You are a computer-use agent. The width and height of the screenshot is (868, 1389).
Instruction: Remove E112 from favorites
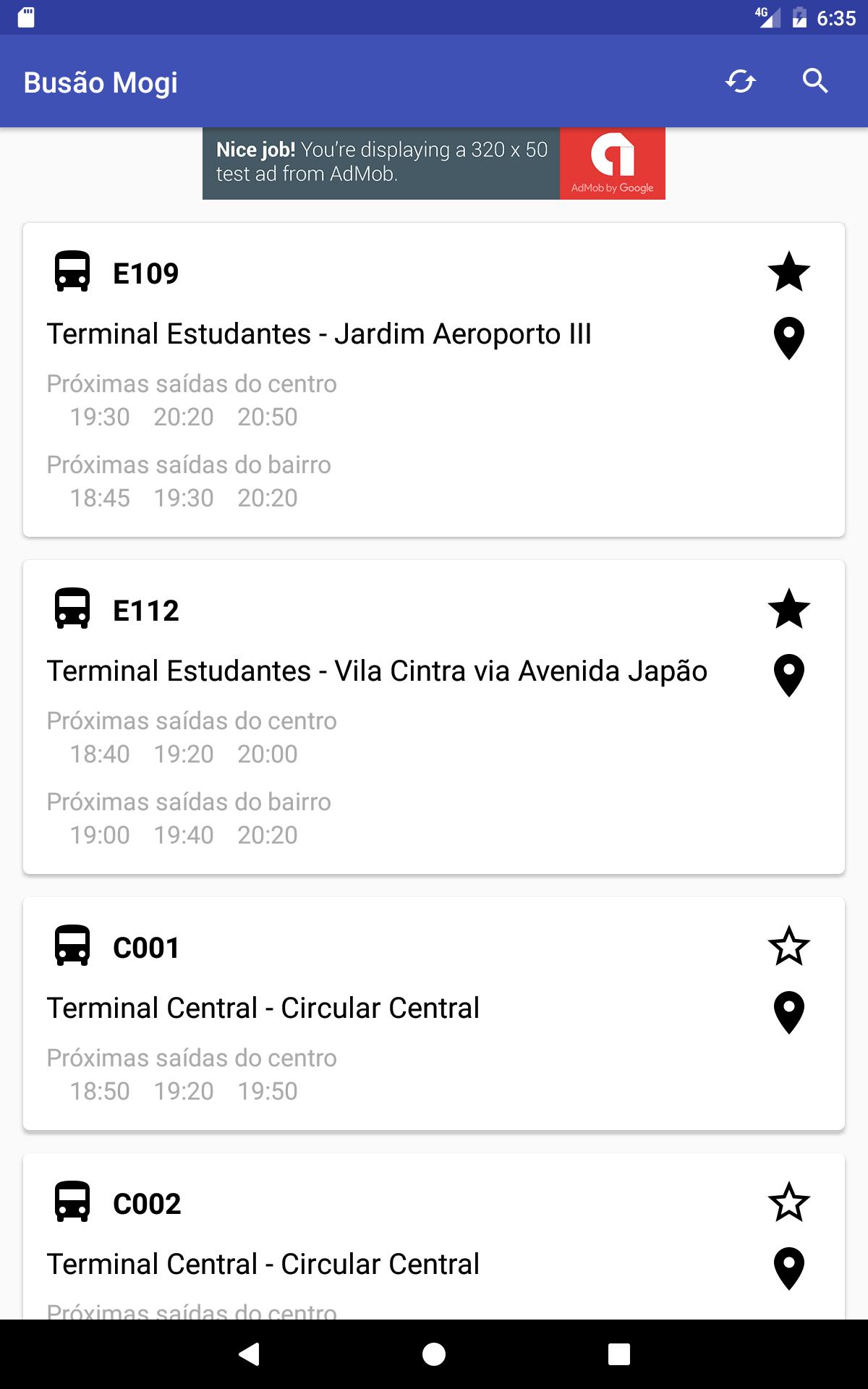pos(788,609)
